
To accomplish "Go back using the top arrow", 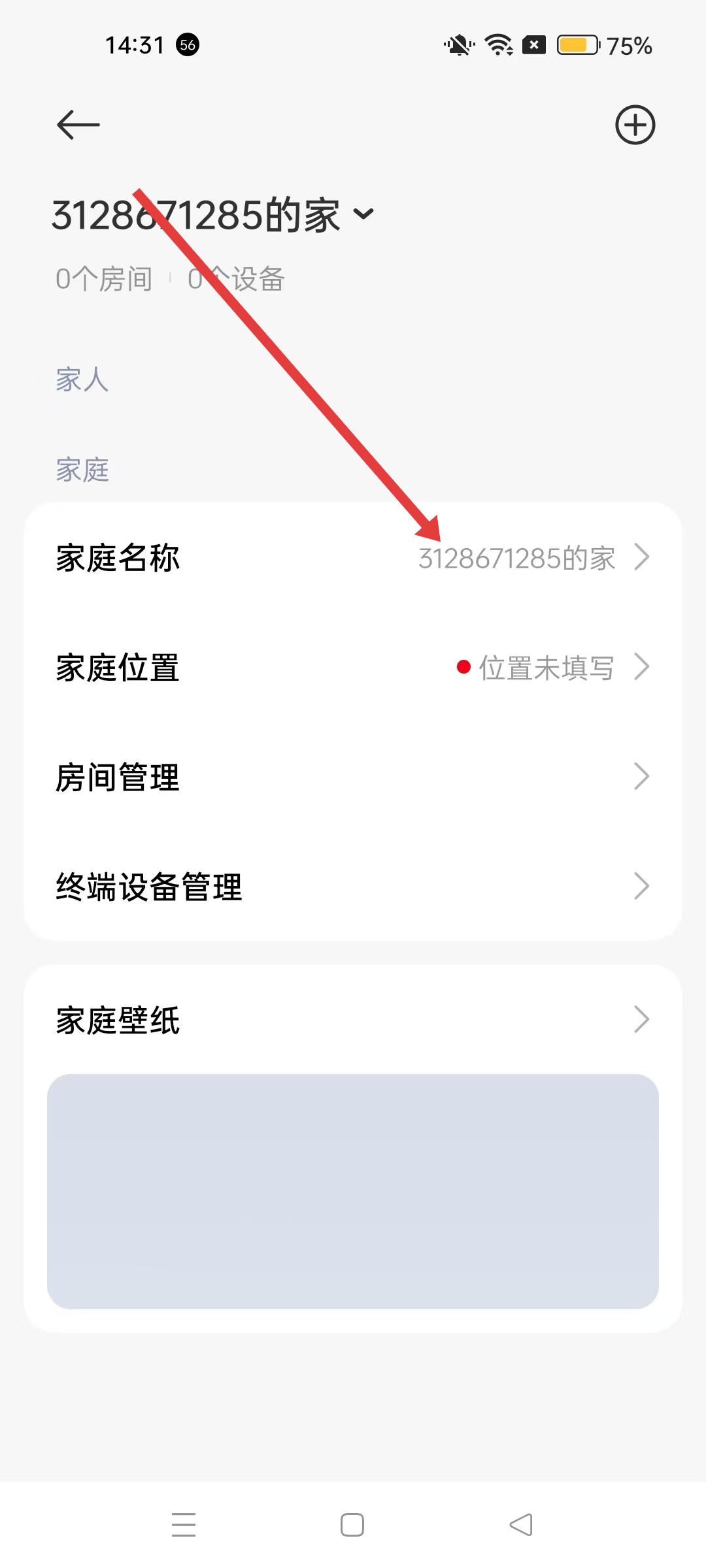I will coord(78,125).
